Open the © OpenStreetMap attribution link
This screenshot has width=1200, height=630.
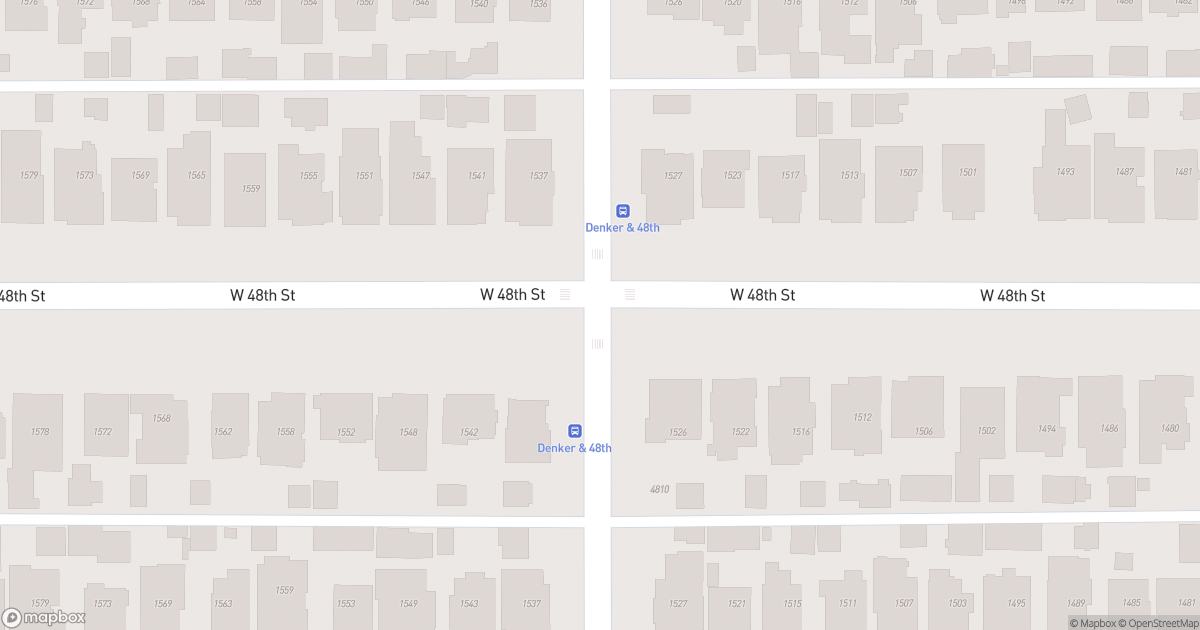[1158, 623]
